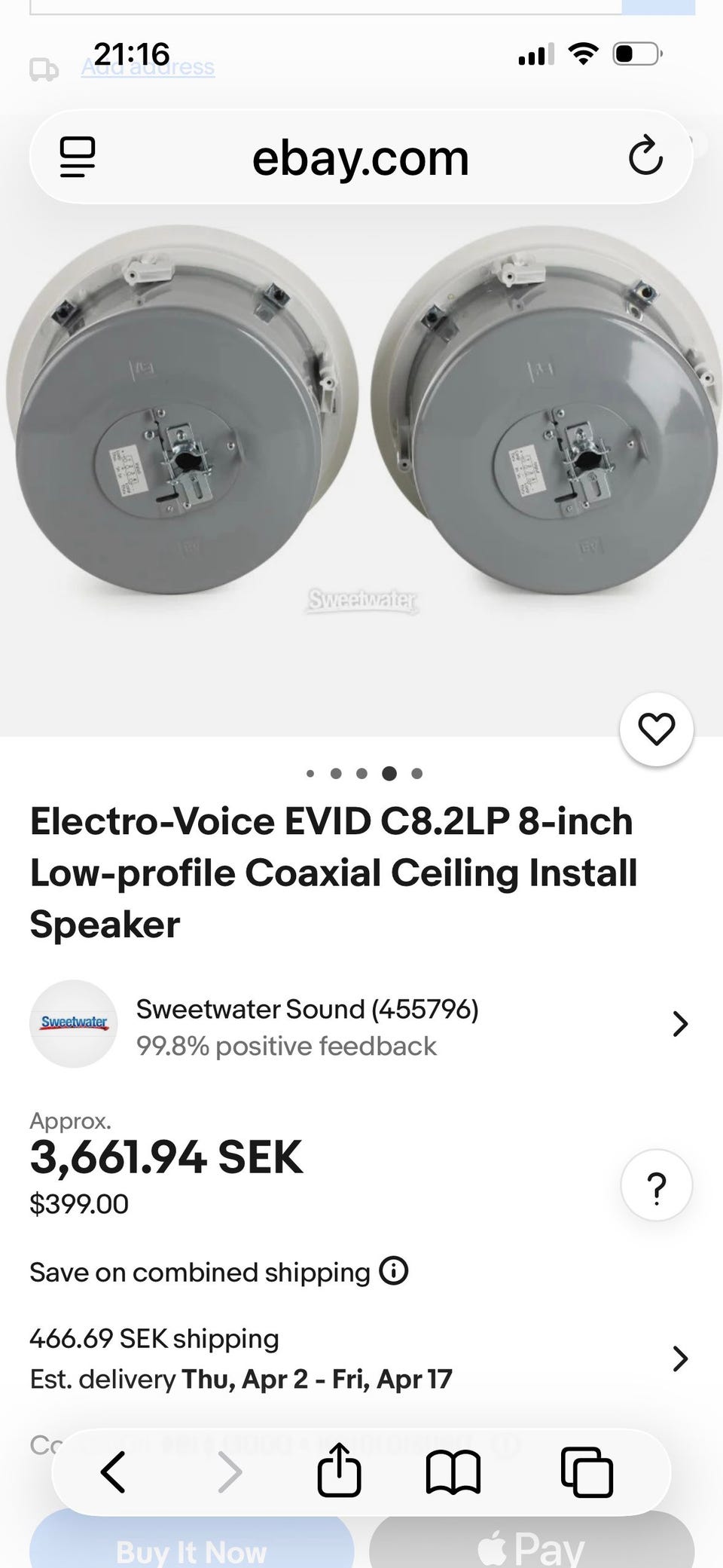The width and height of the screenshot is (723, 1568).
Task: Show open Safari tabs
Action: click(x=587, y=1471)
